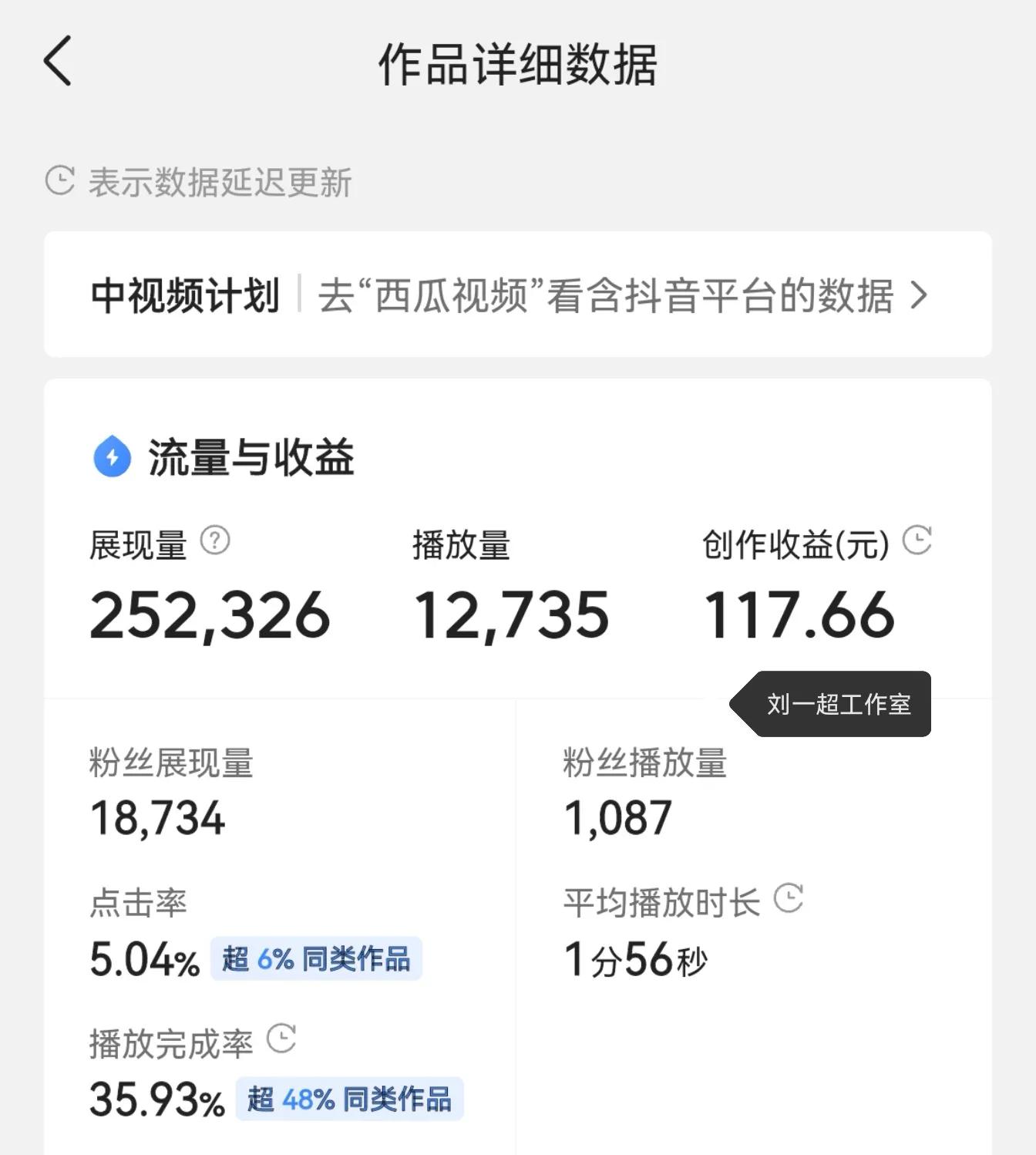
Task: Open 西瓜视频 via the right chevron link
Action: click(x=918, y=297)
